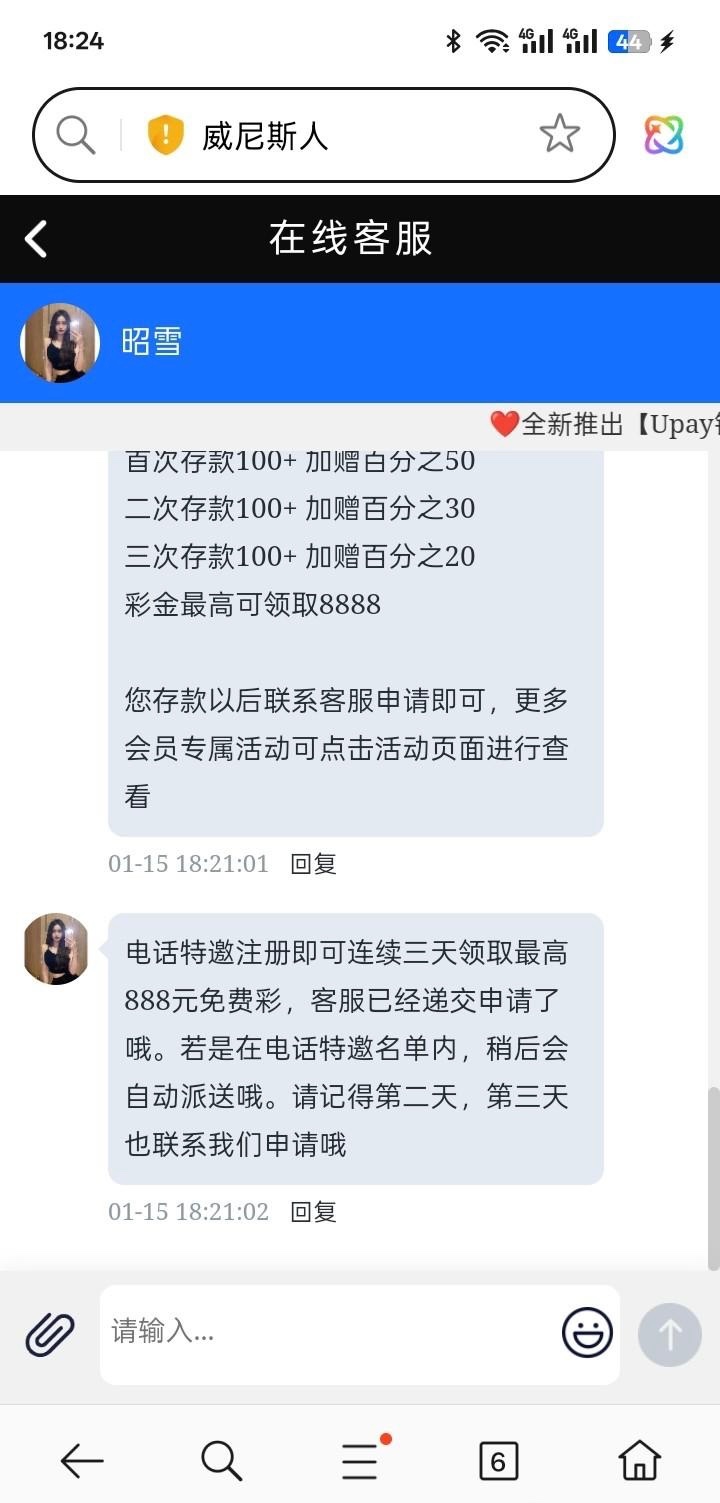Go back from the 在线客服 chat

pos(36,239)
